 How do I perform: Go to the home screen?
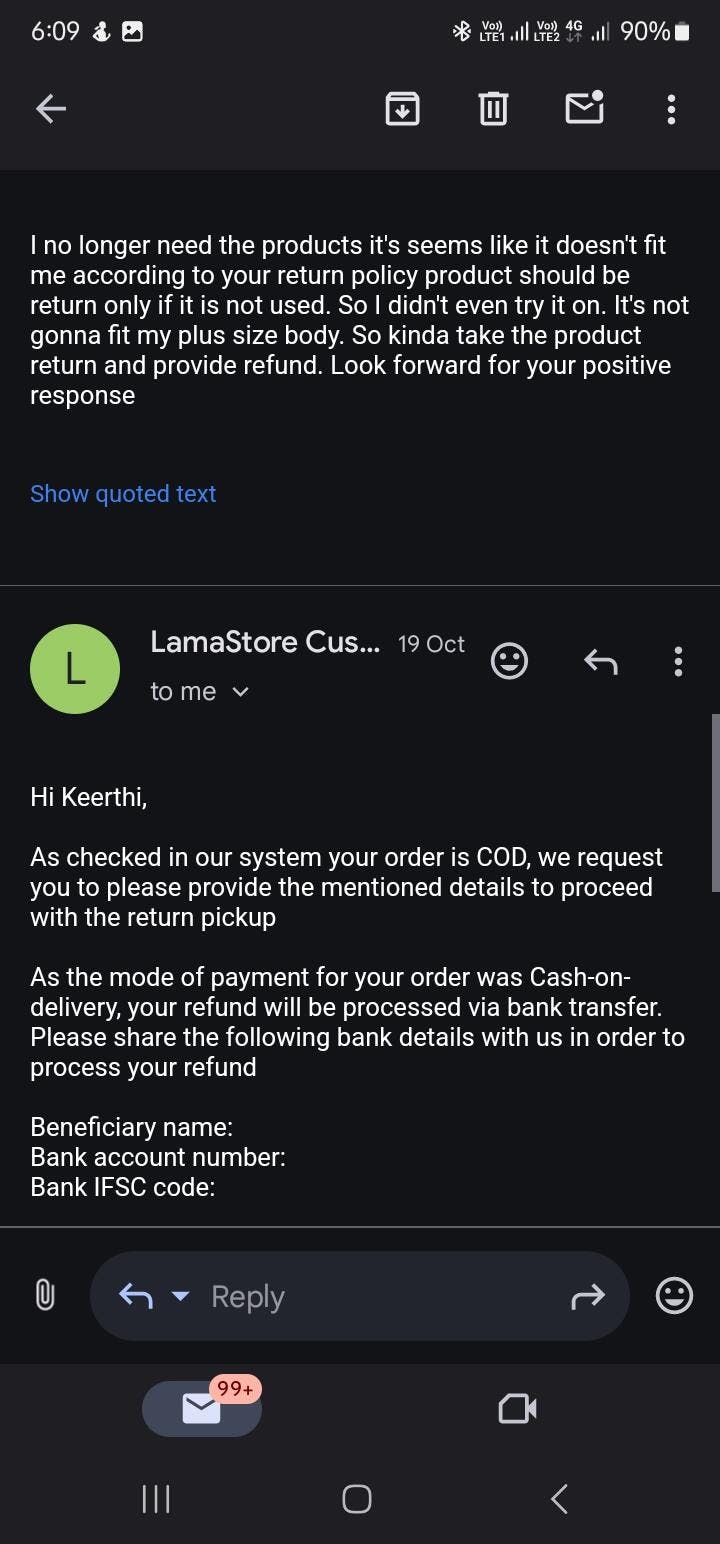[357, 1499]
